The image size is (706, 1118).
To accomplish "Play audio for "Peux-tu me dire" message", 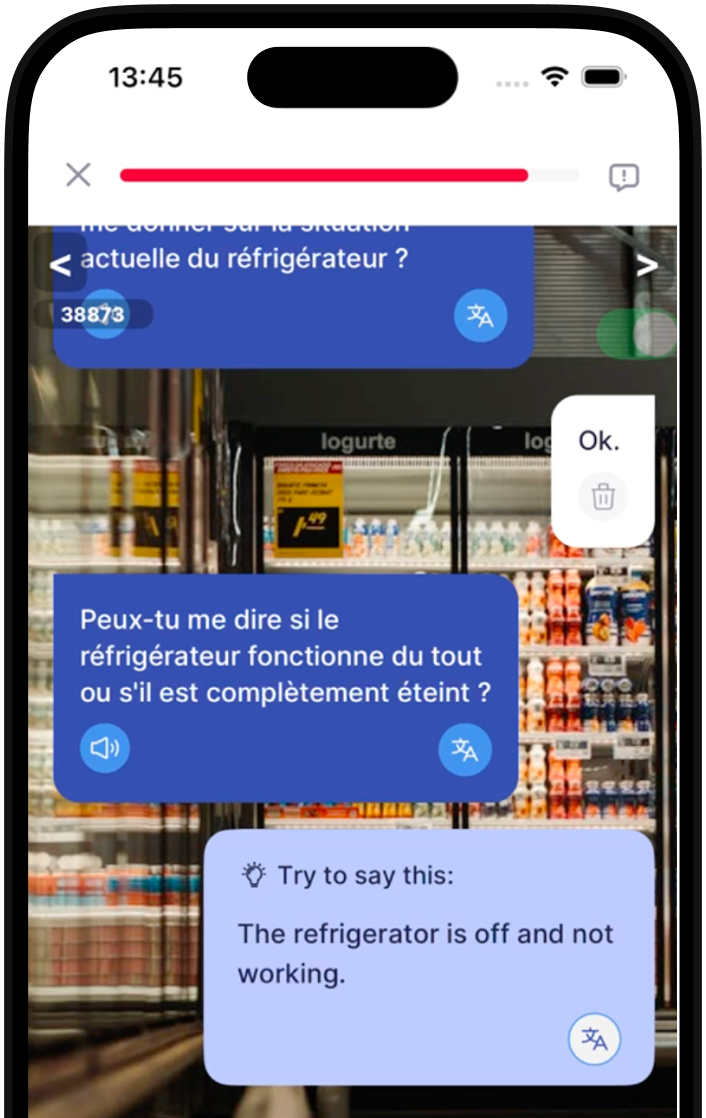I will coord(105,748).
